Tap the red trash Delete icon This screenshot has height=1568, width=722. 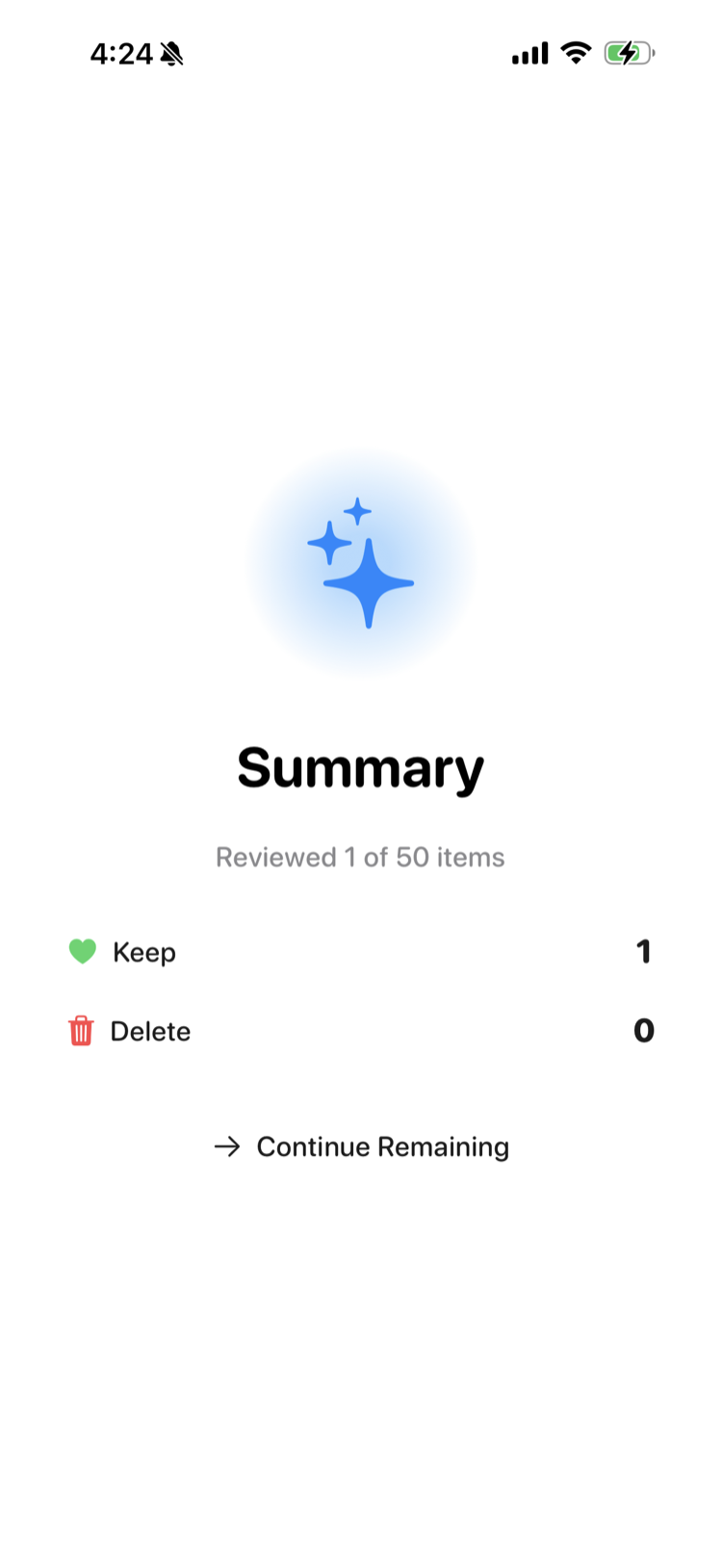click(x=81, y=1030)
